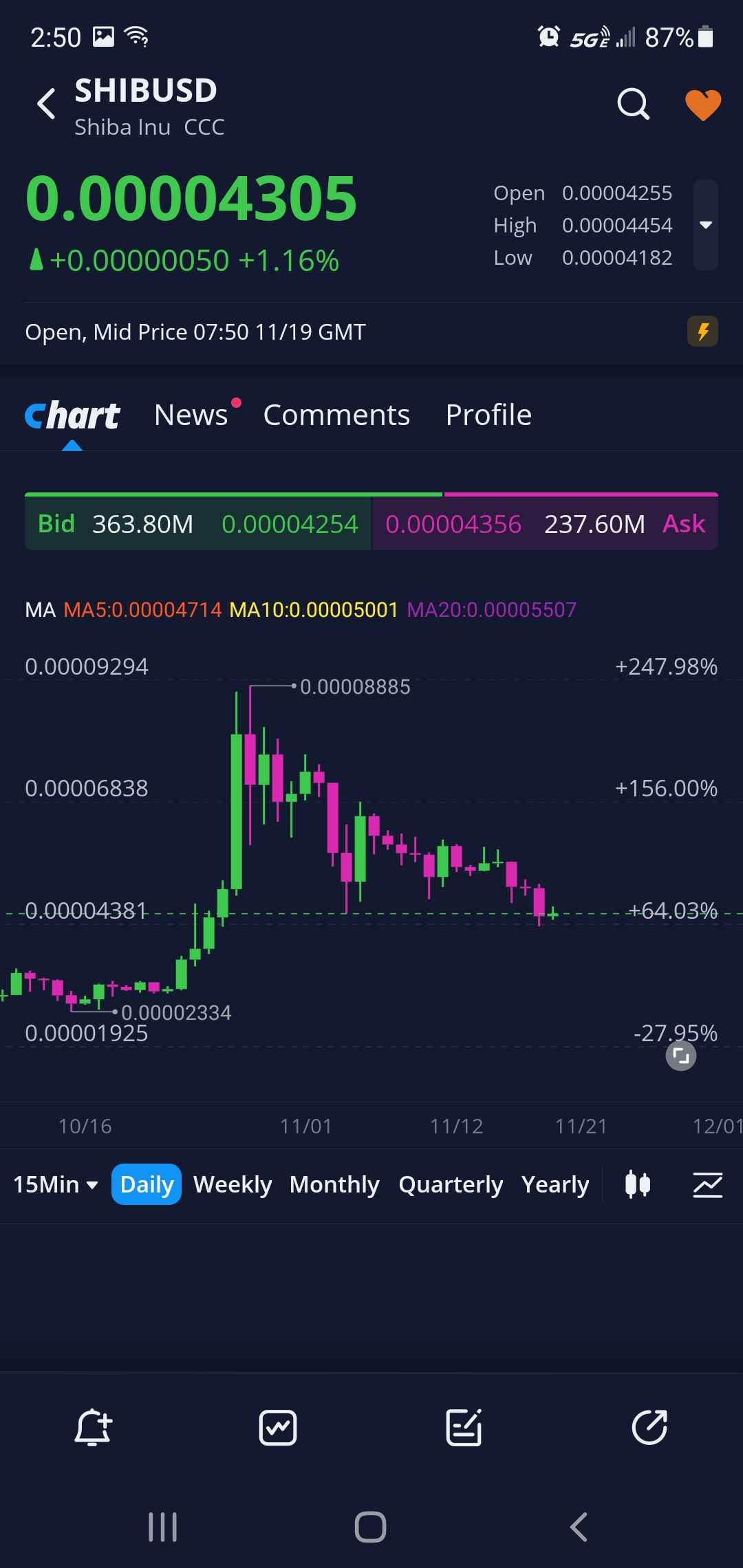Viewport: 743px width, 1568px height.
Task: Tap the Bid/Ask depth bar
Action: point(371,523)
